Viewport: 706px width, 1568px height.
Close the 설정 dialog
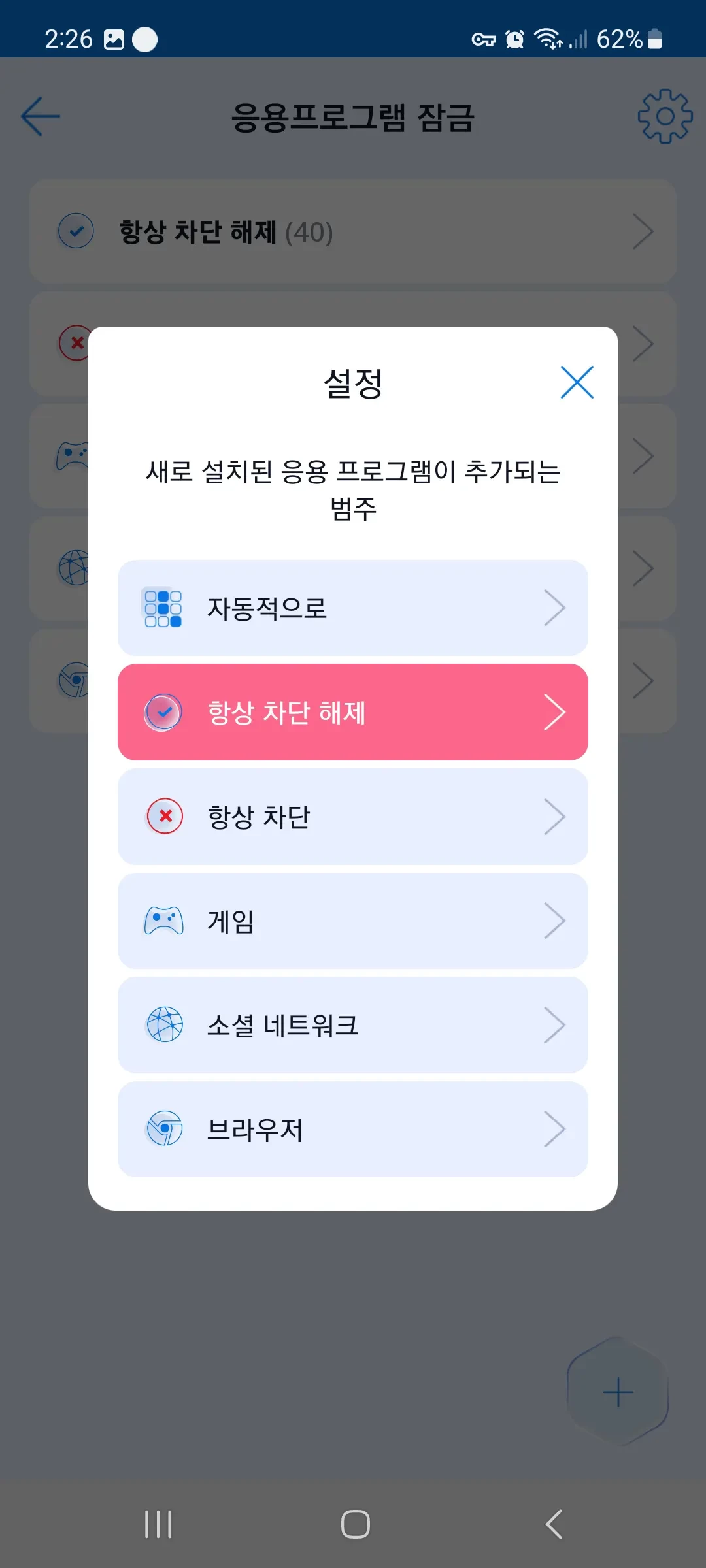click(577, 382)
